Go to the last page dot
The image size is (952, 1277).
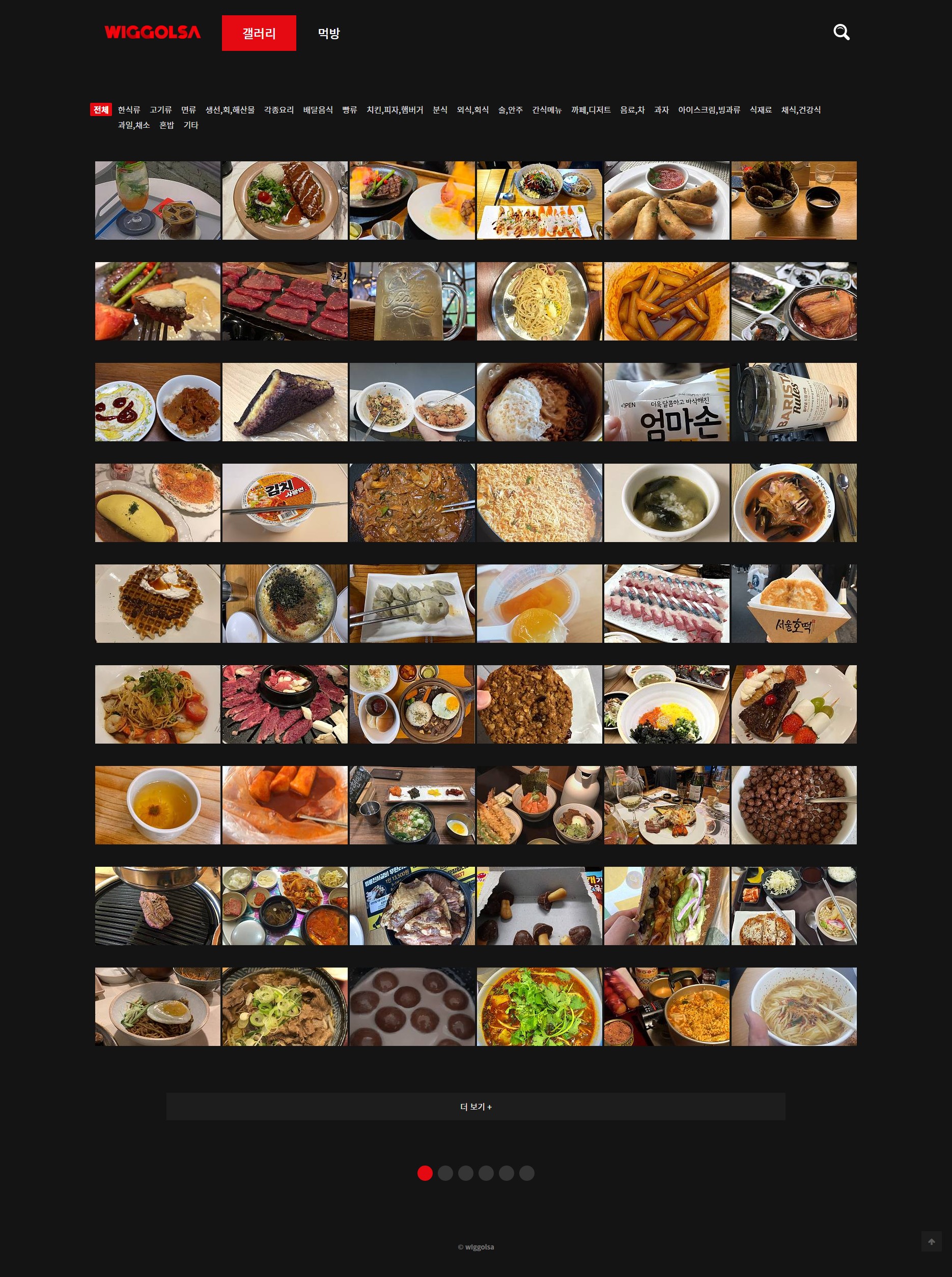527,1173
